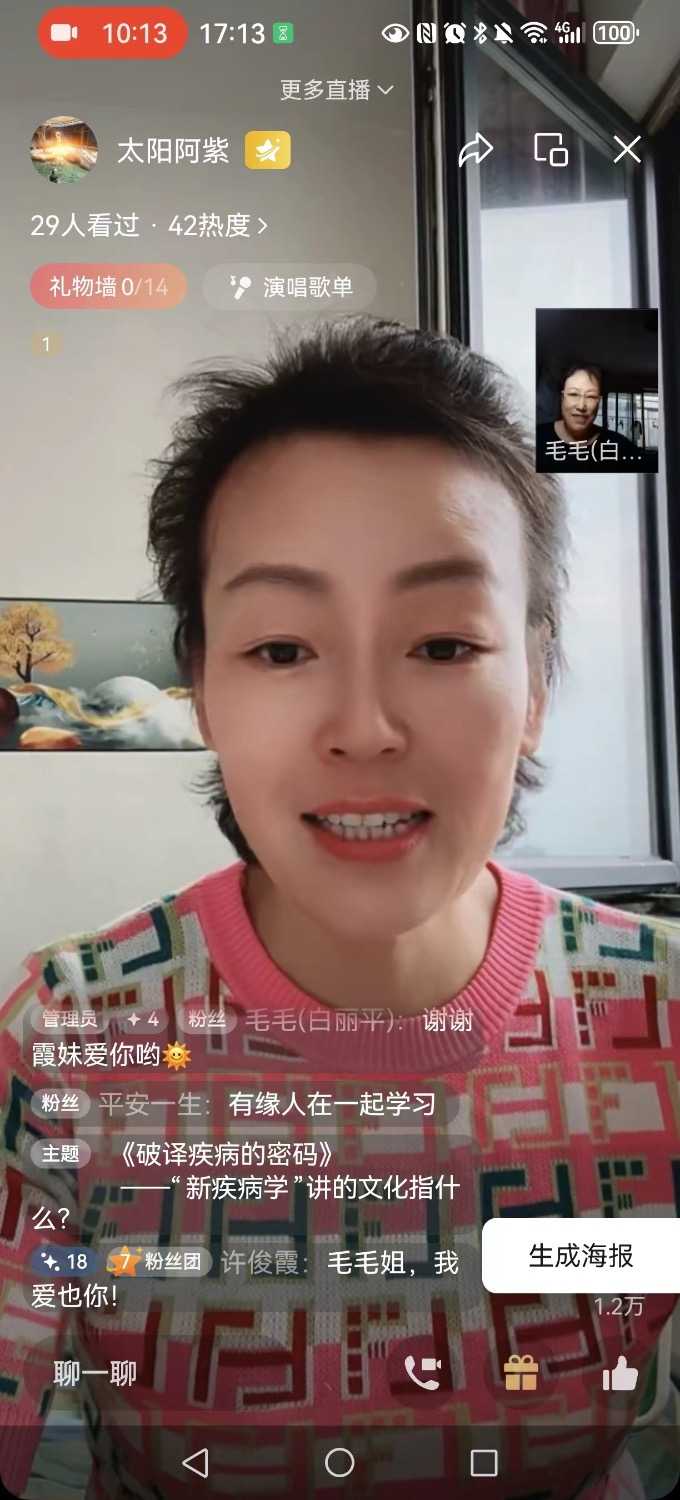The width and height of the screenshot is (680, 1500).
Task: Like the stream with thumbs up
Action: point(620,1375)
